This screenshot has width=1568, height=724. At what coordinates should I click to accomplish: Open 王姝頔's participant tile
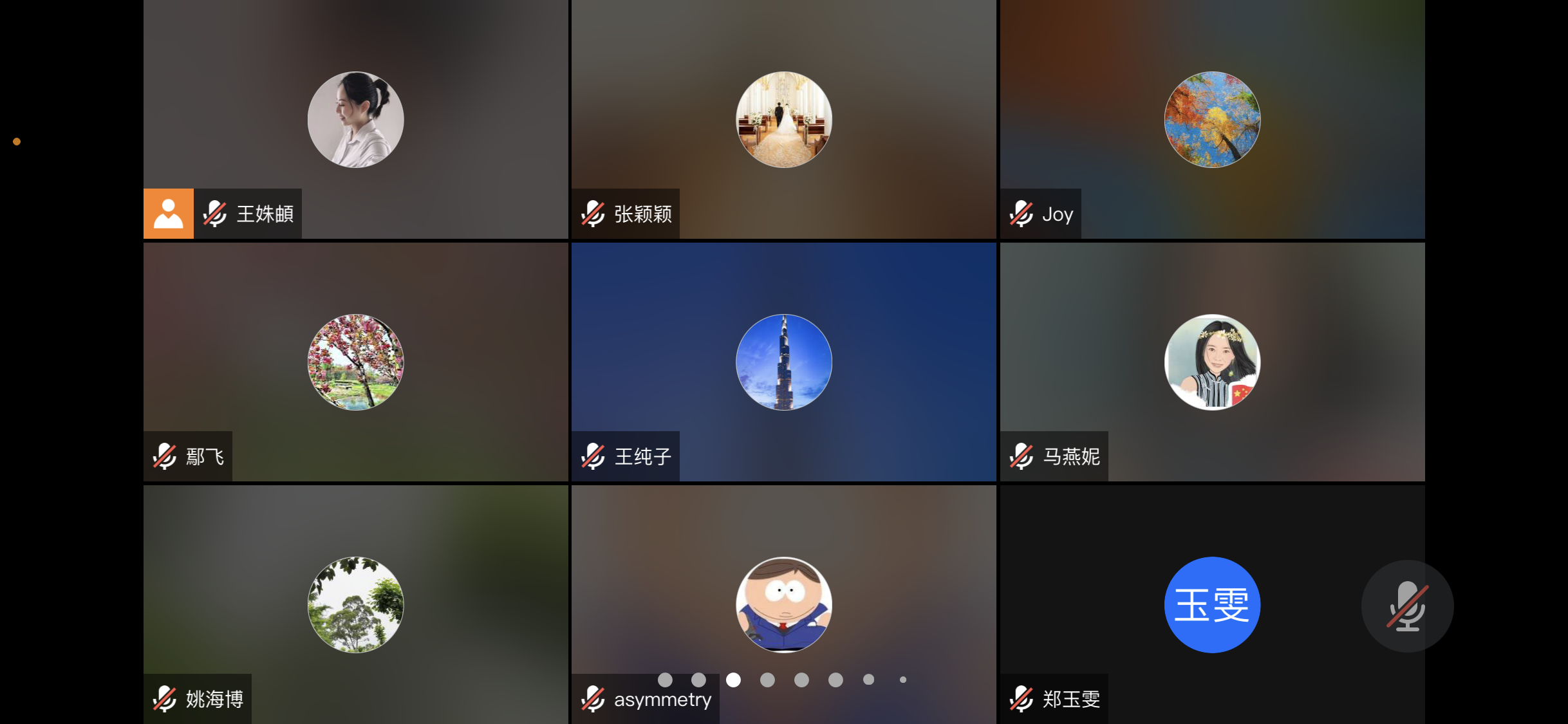pos(355,120)
